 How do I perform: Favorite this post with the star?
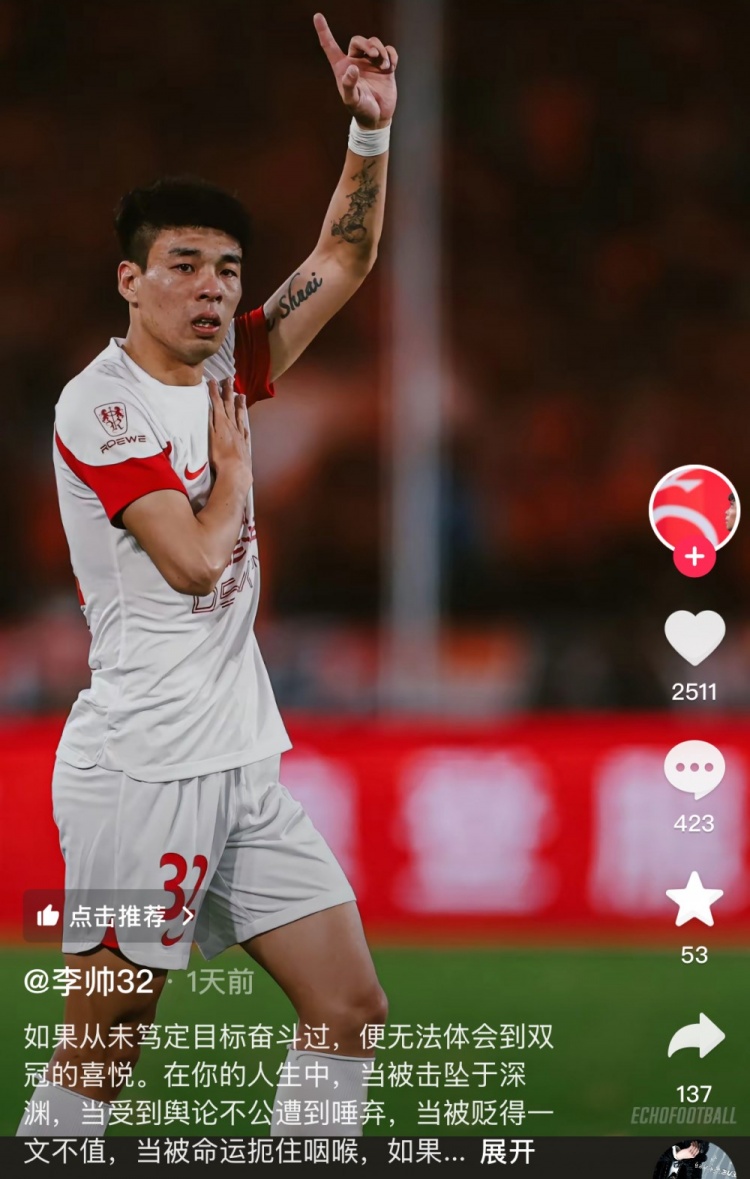(x=694, y=899)
